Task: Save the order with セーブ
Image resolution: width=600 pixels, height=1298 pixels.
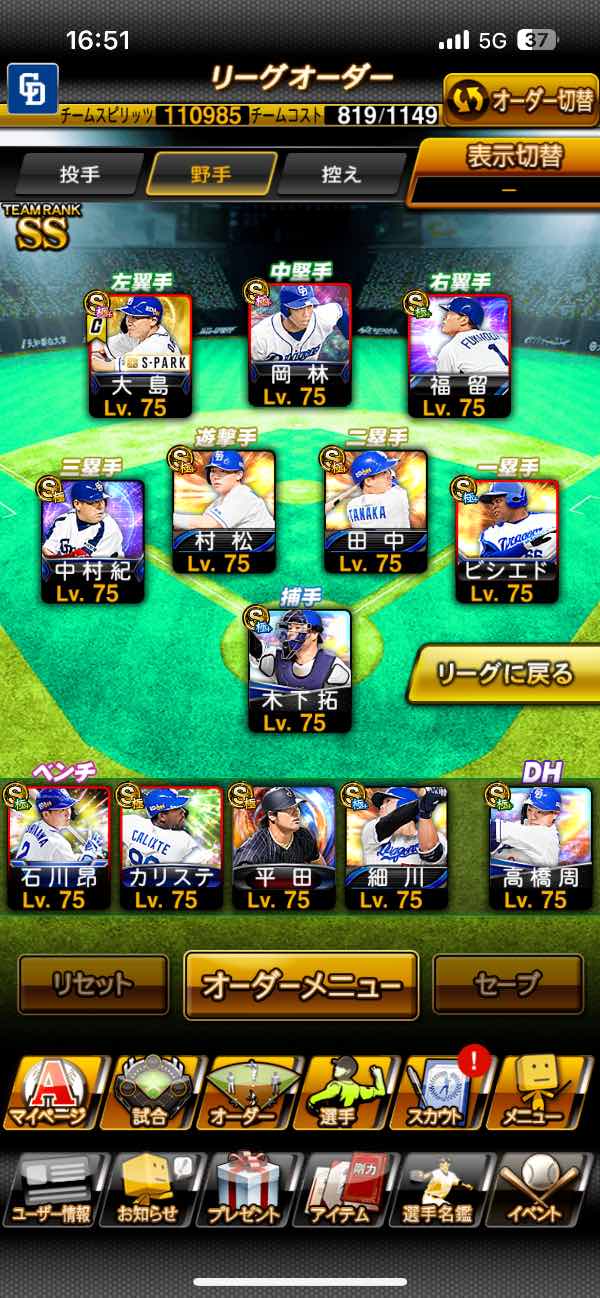Action: point(508,985)
